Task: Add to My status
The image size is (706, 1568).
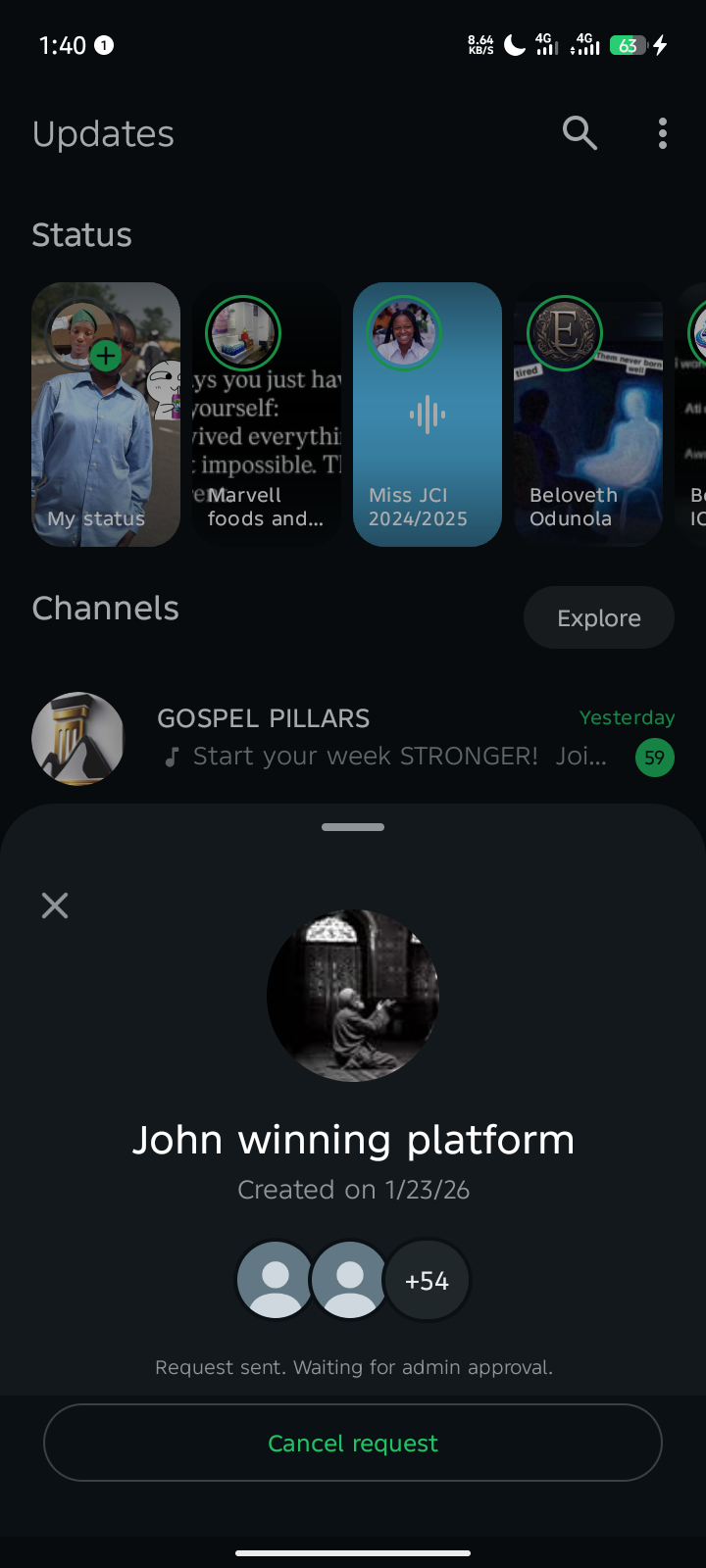Action: (x=106, y=355)
